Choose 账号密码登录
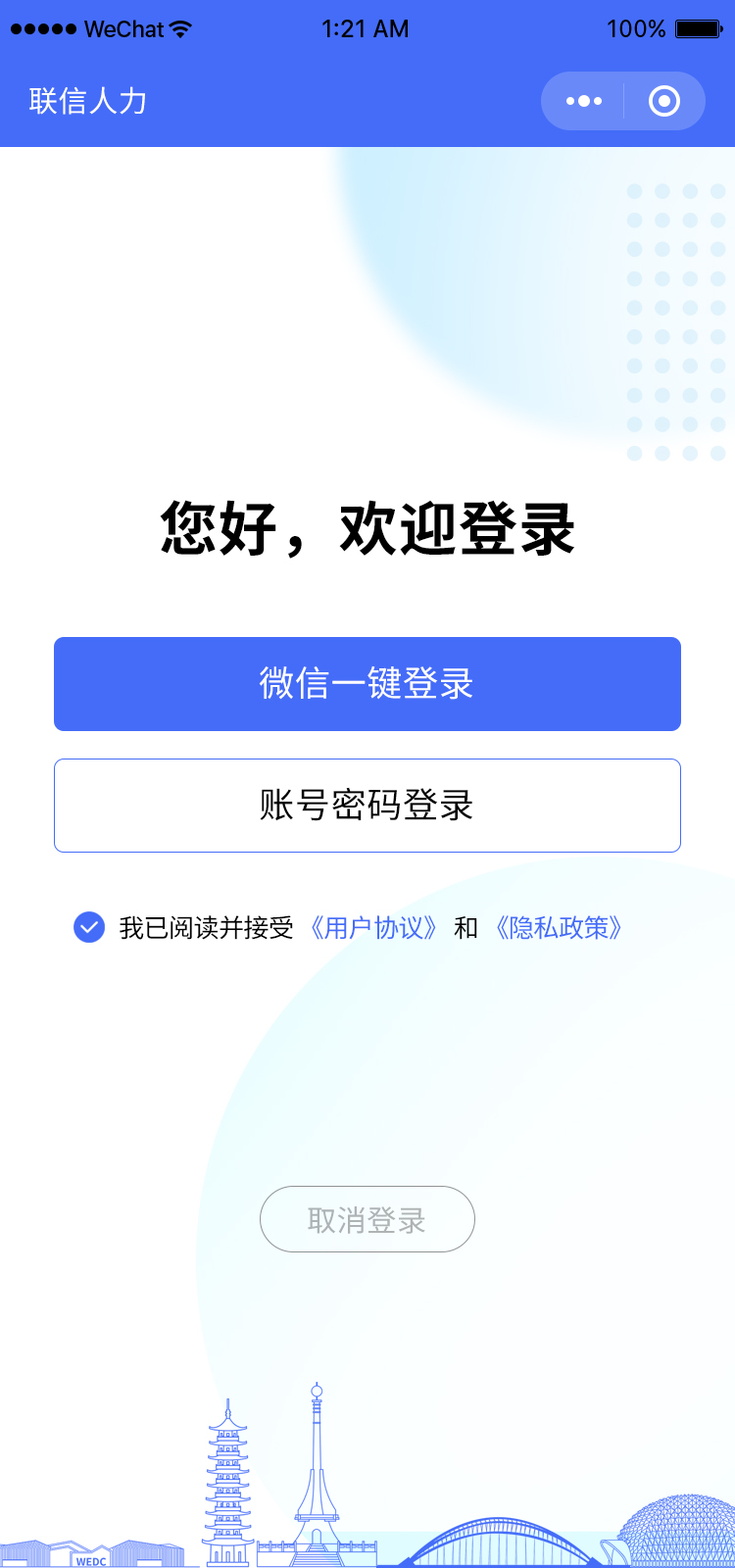 tap(367, 806)
